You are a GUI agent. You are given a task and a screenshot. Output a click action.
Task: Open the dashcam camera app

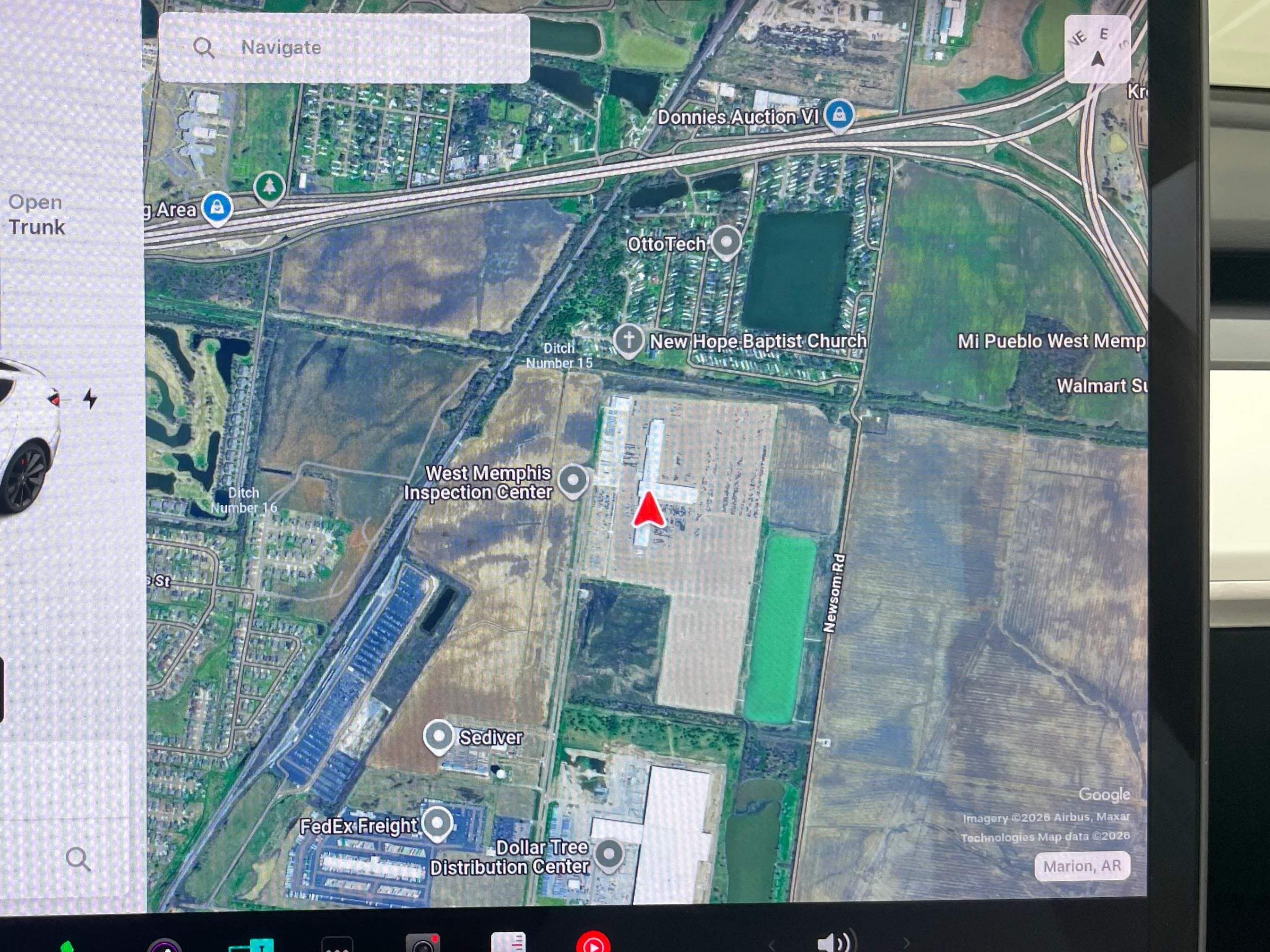point(422,943)
